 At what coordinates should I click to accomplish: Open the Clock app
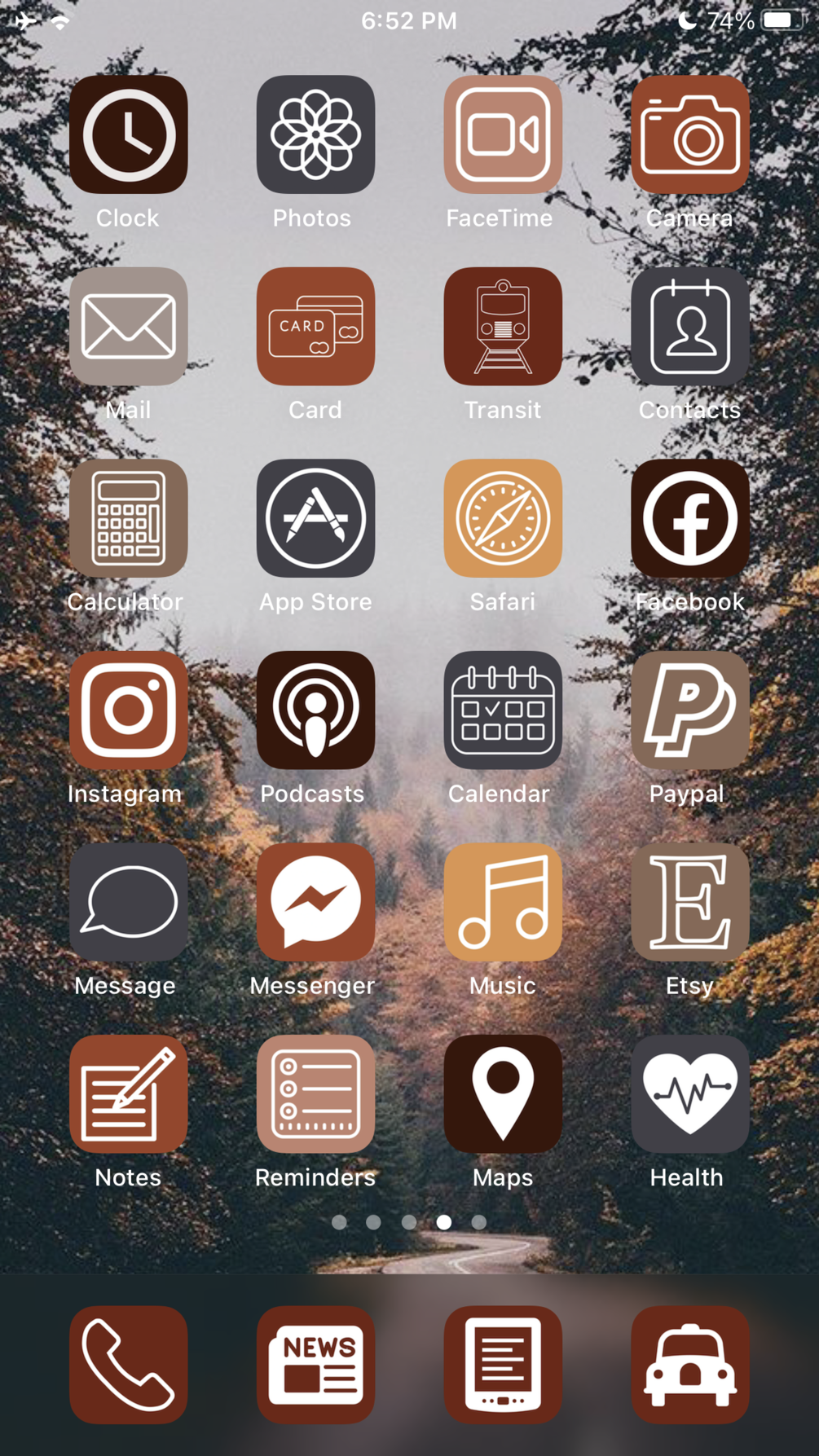[128, 134]
